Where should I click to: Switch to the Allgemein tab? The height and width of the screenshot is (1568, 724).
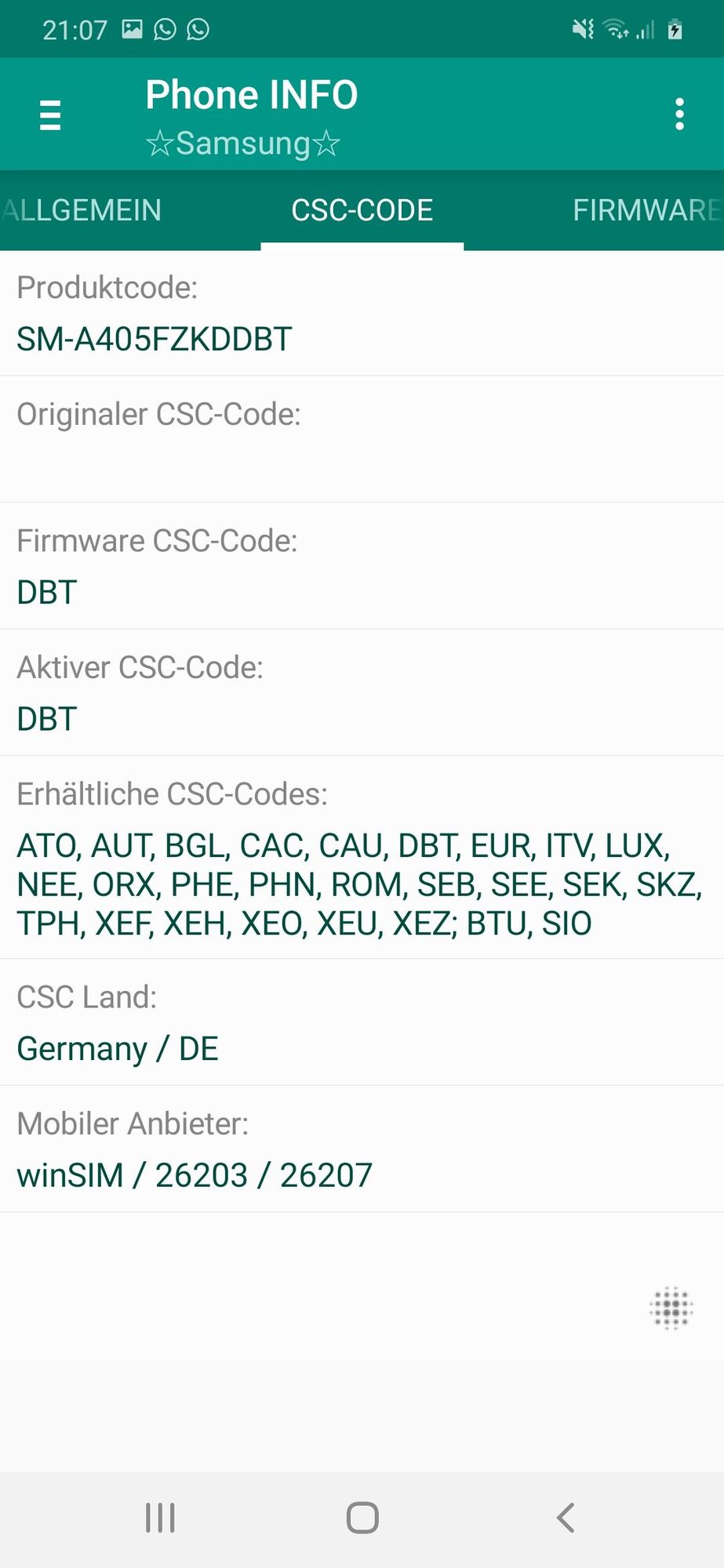(x=82, y=210)
